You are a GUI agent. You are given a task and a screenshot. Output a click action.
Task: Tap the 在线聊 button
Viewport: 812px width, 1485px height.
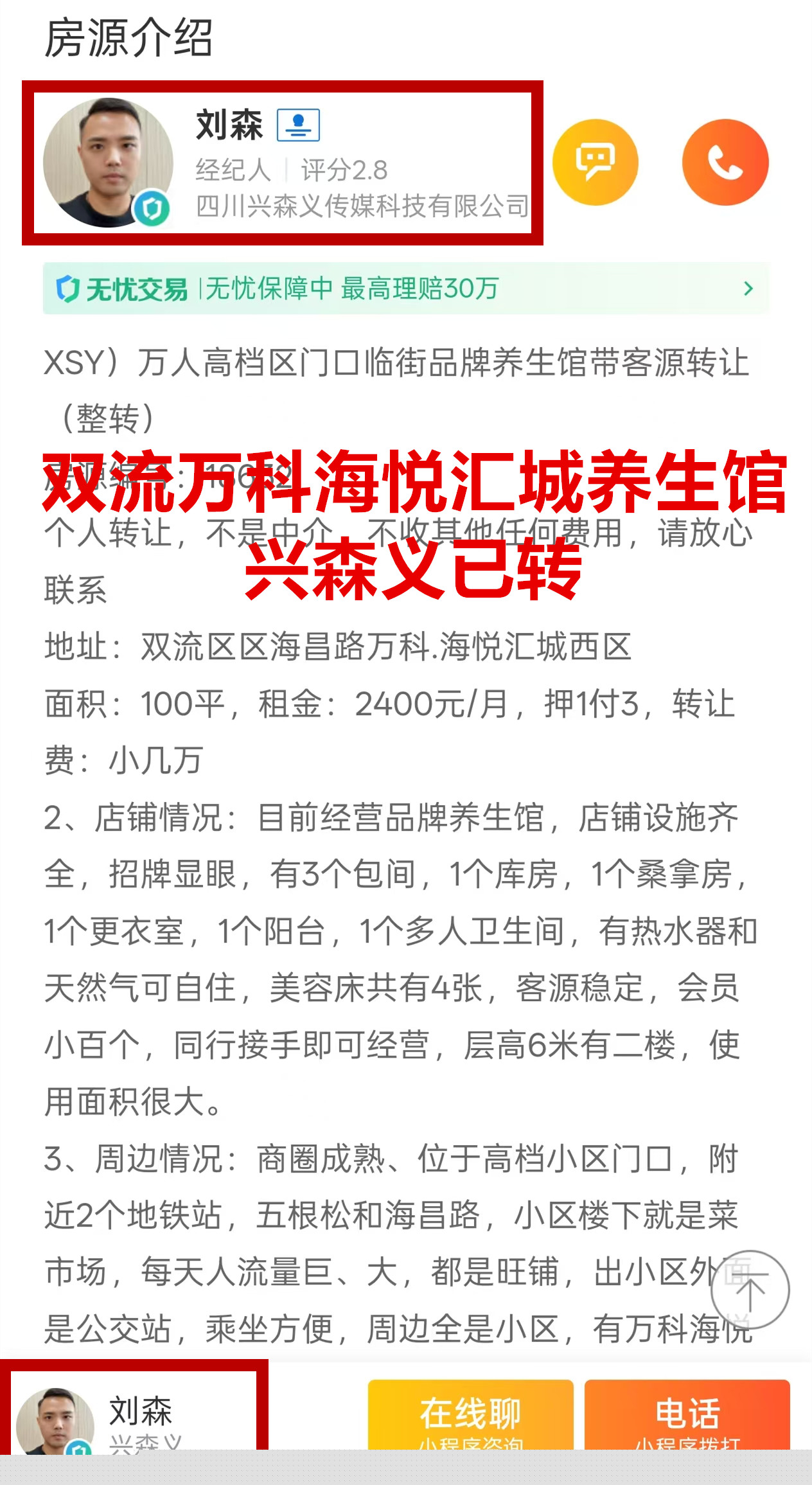[470, 1417]
